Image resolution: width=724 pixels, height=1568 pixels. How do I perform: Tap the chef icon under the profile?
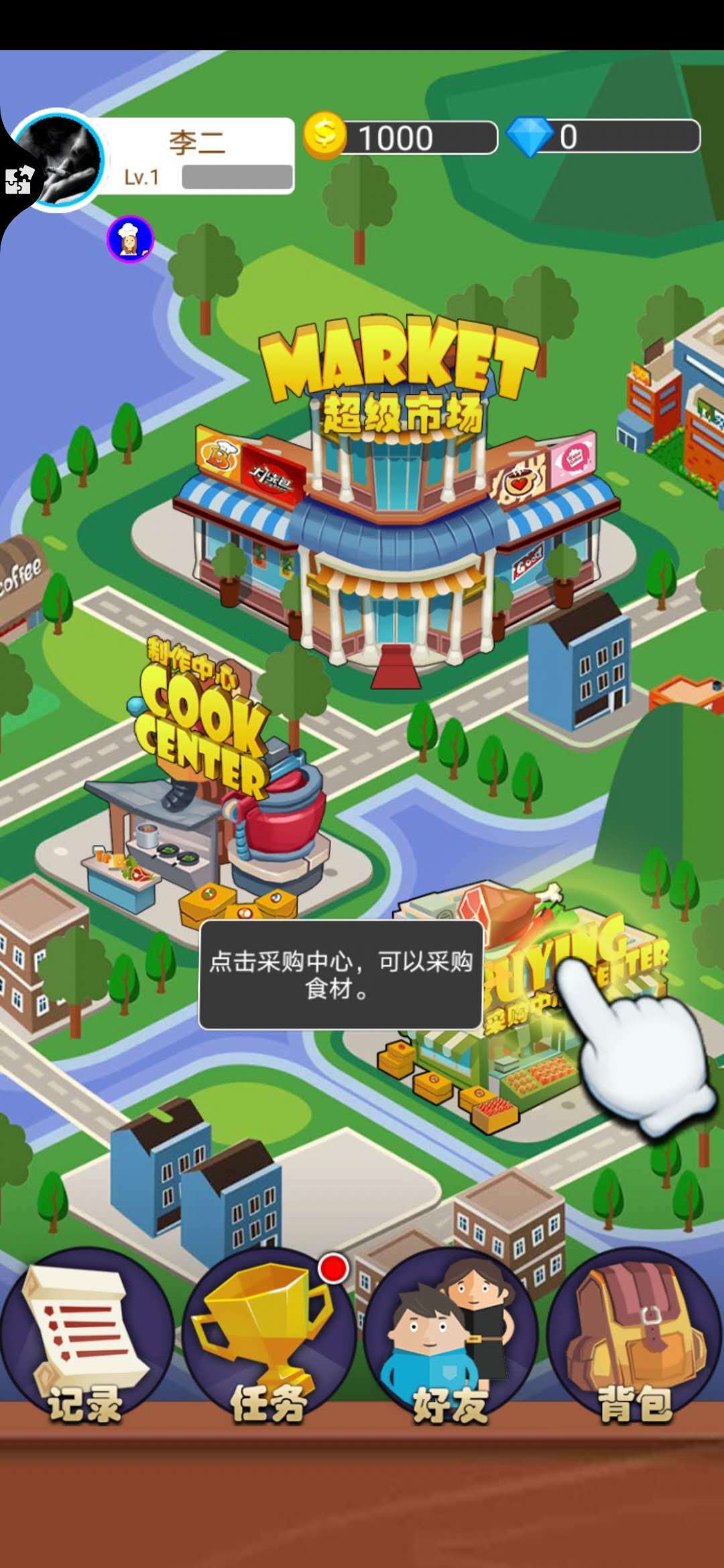tap(130, 239)
